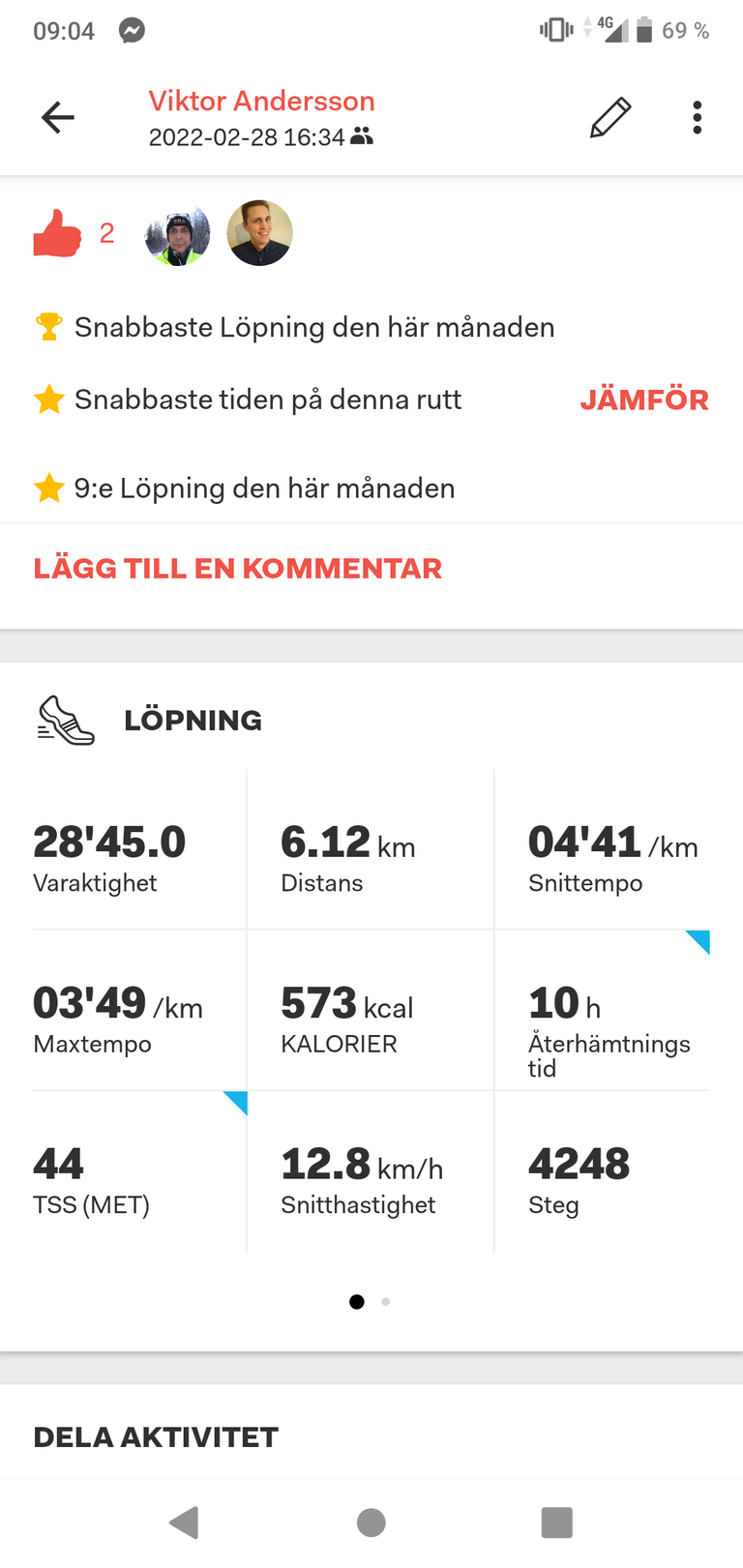This screenshot has width=743, height=1568.
Task: Open the TSS (MET) stat info
Action: (135, 1172)
